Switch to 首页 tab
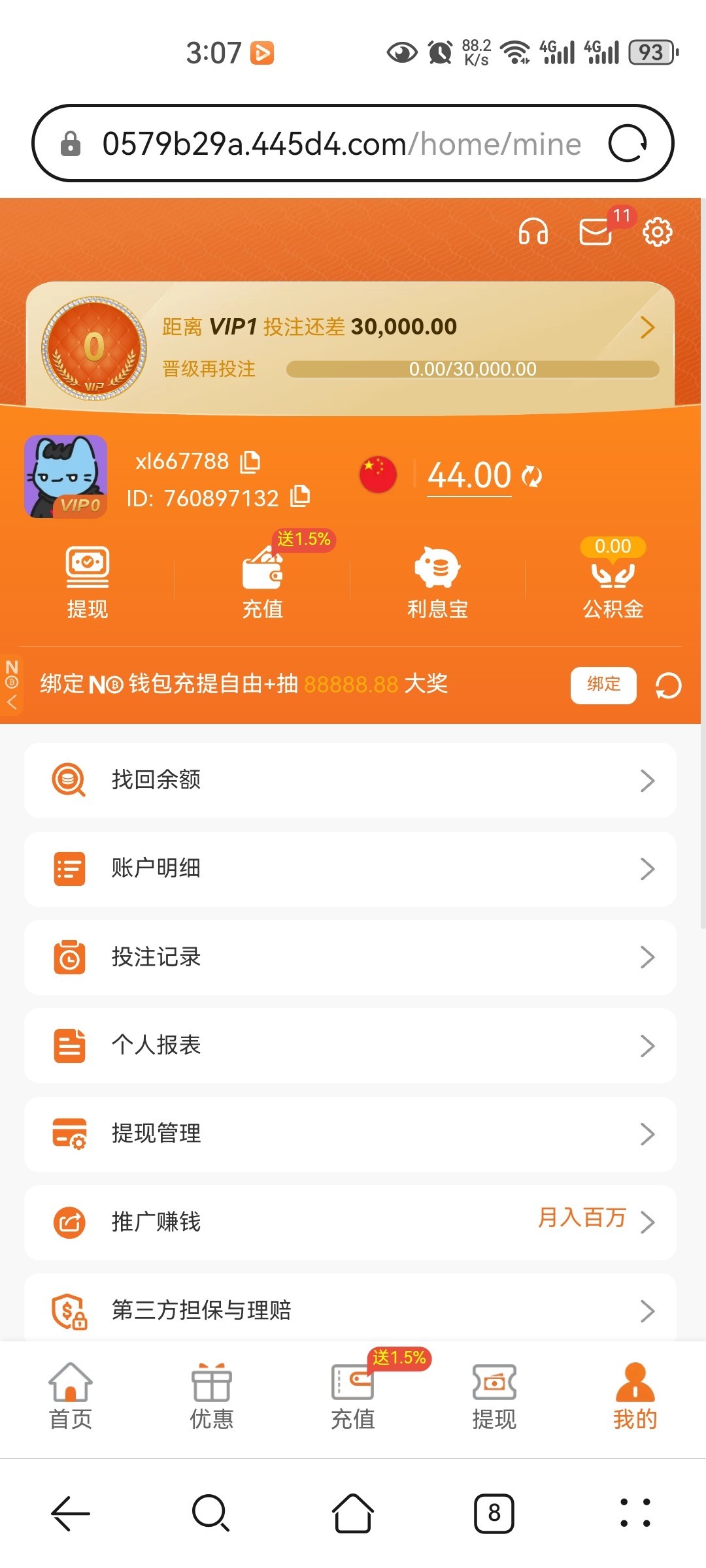This screenshot has width=706, height=1568. point(71,1395)
